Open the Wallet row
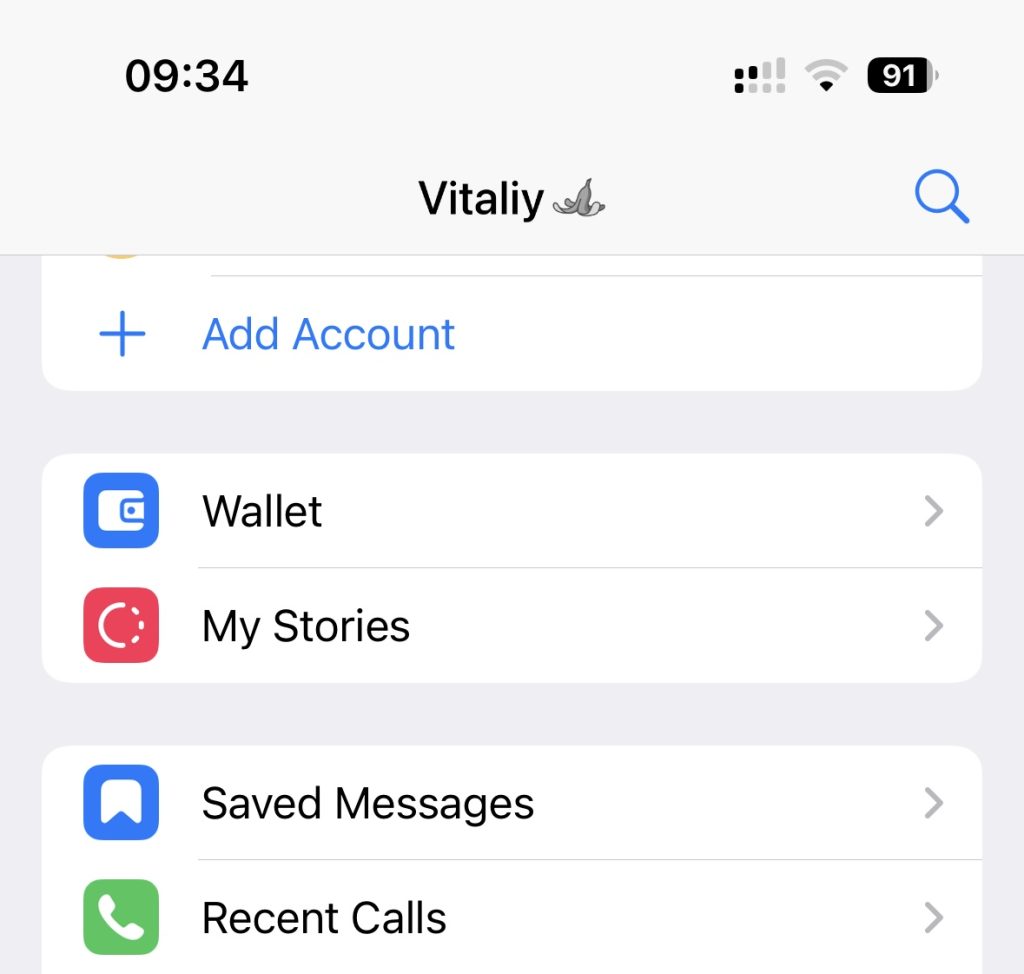 pyautogui.click(x=511, y=511)
